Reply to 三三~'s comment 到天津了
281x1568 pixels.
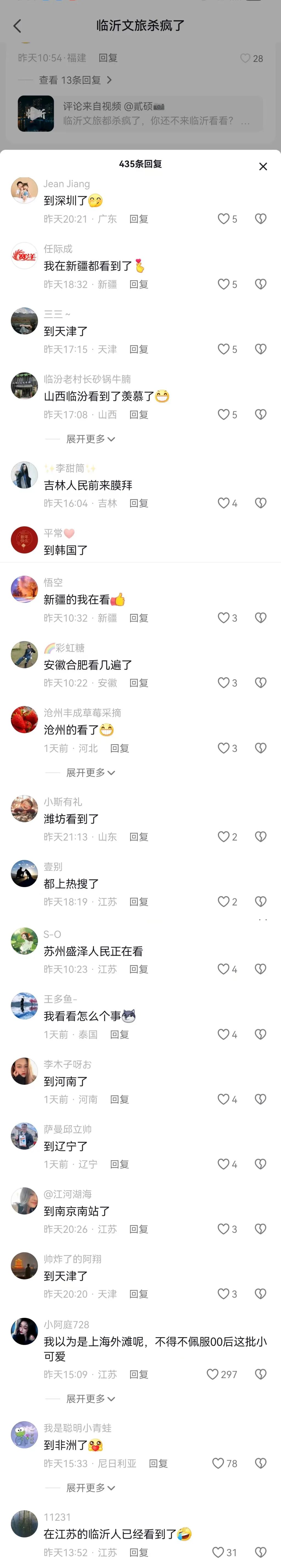pyautogui.click(x=139, y=349)
